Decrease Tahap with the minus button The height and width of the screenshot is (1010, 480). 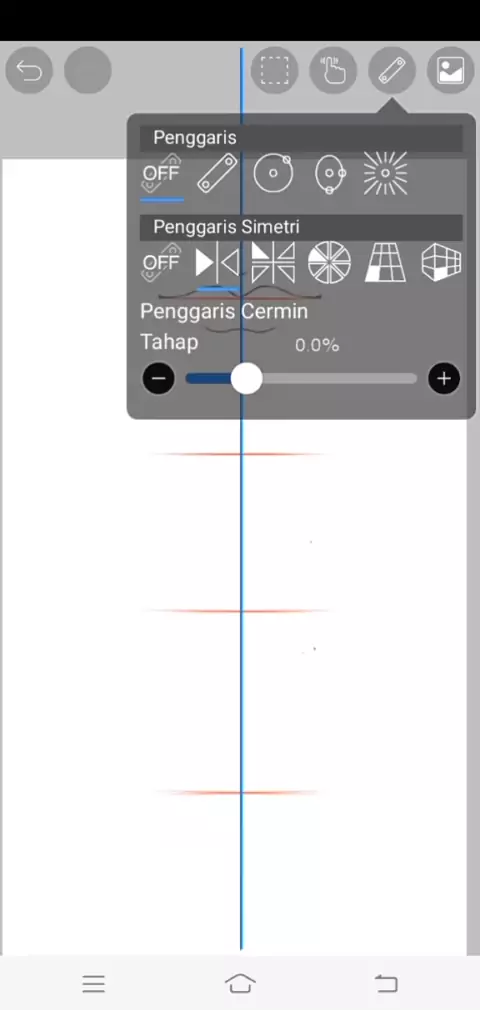158,378
